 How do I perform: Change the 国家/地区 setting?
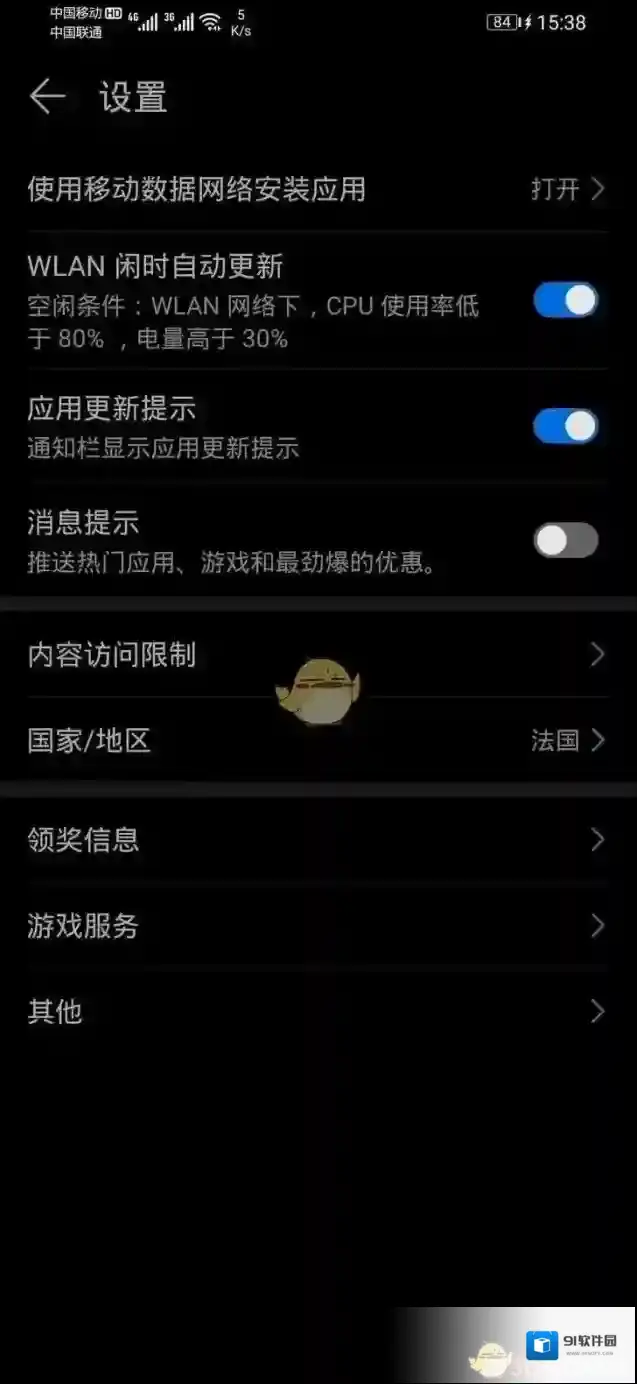point(318,741)
